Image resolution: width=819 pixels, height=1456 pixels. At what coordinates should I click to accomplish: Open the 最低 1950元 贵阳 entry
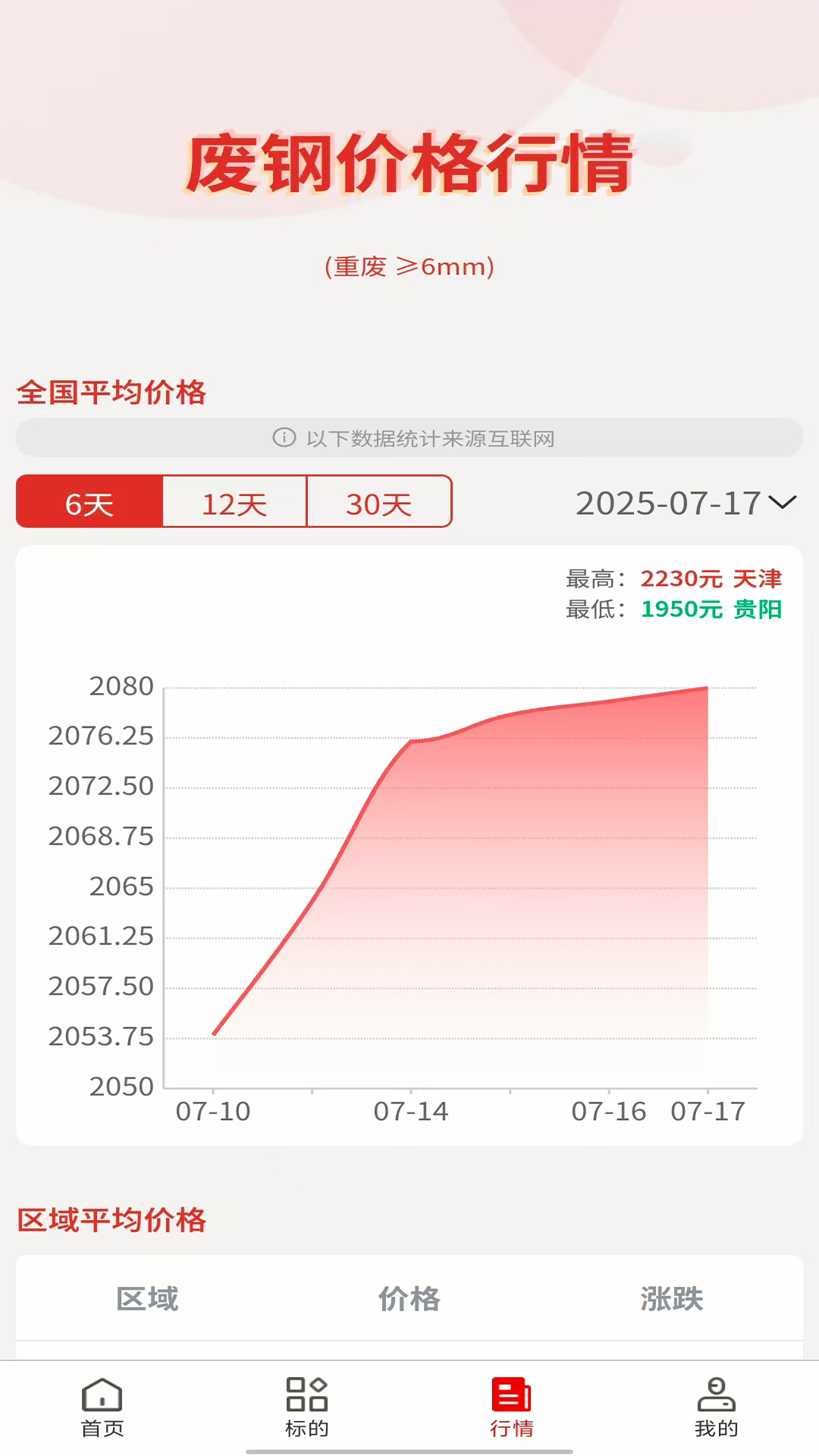pyautogui.click(x=673, y=610)
